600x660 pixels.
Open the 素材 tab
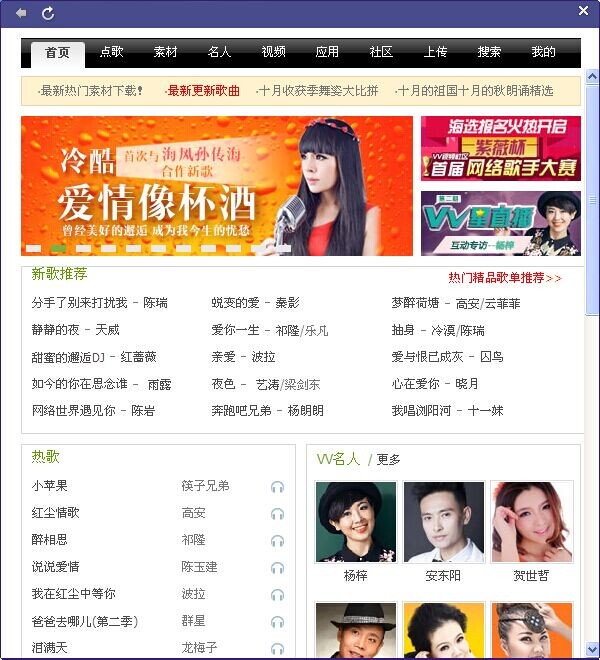(x=166, y=52)
